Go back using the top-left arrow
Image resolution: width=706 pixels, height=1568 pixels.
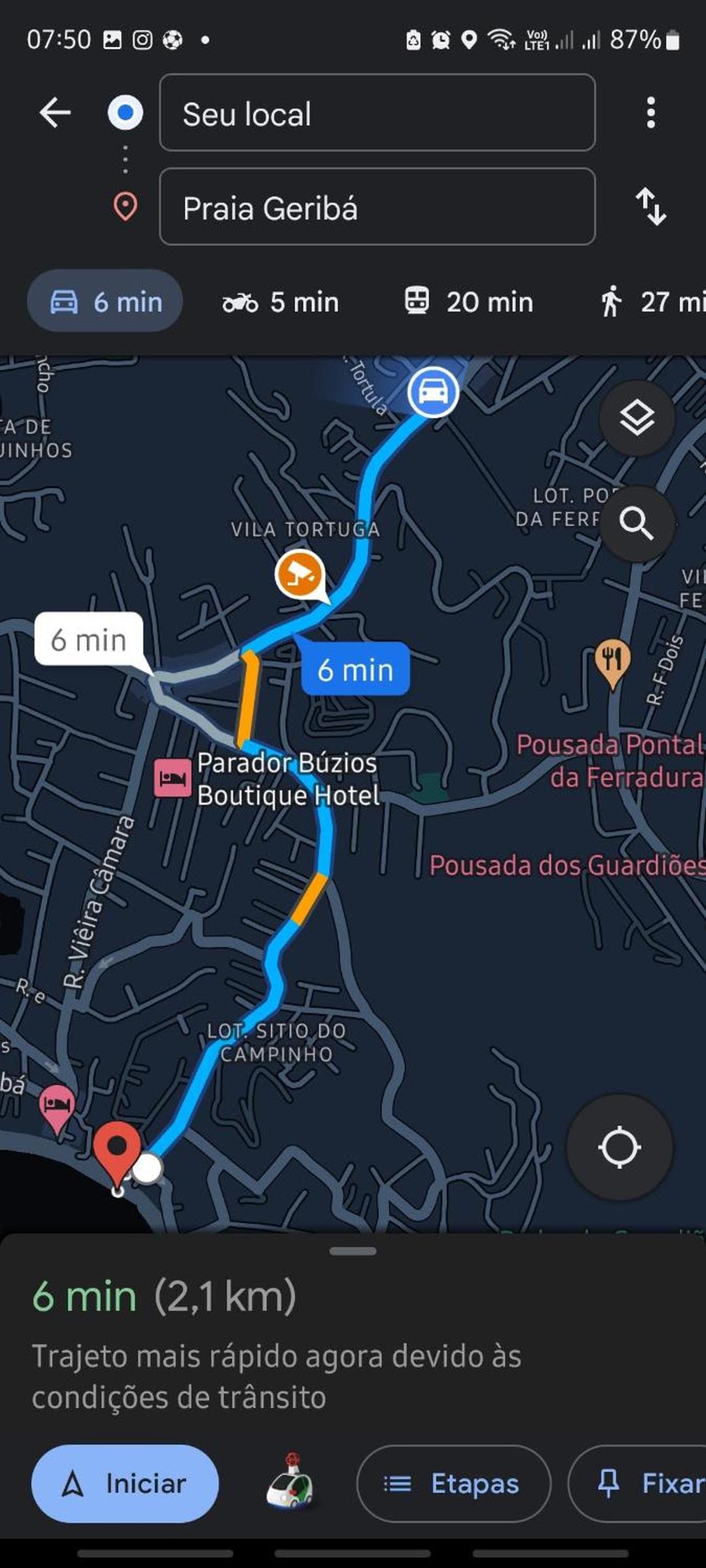click(x=55, y=113)
